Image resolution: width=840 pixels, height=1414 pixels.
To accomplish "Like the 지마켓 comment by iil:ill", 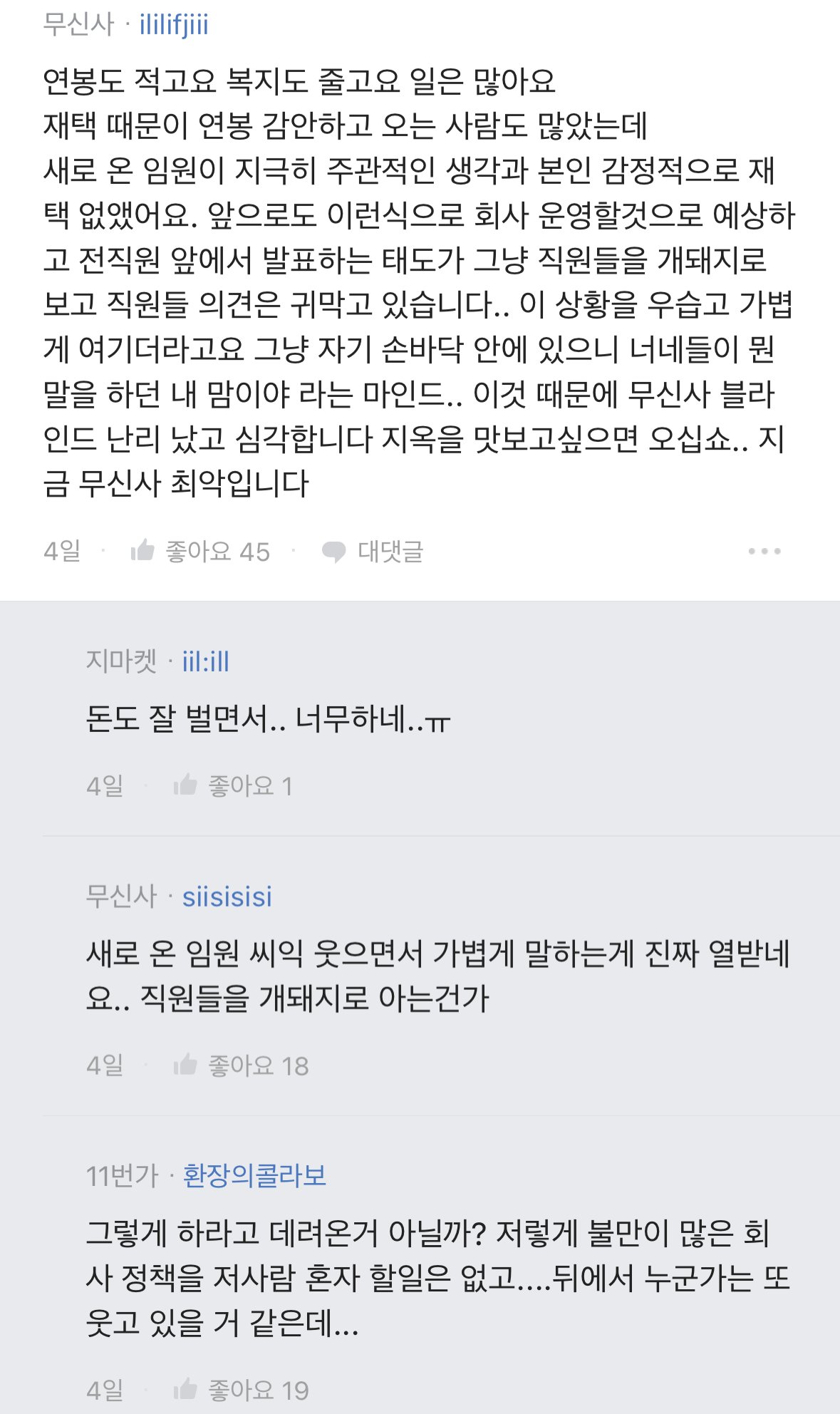I will (x=233, y=785).
